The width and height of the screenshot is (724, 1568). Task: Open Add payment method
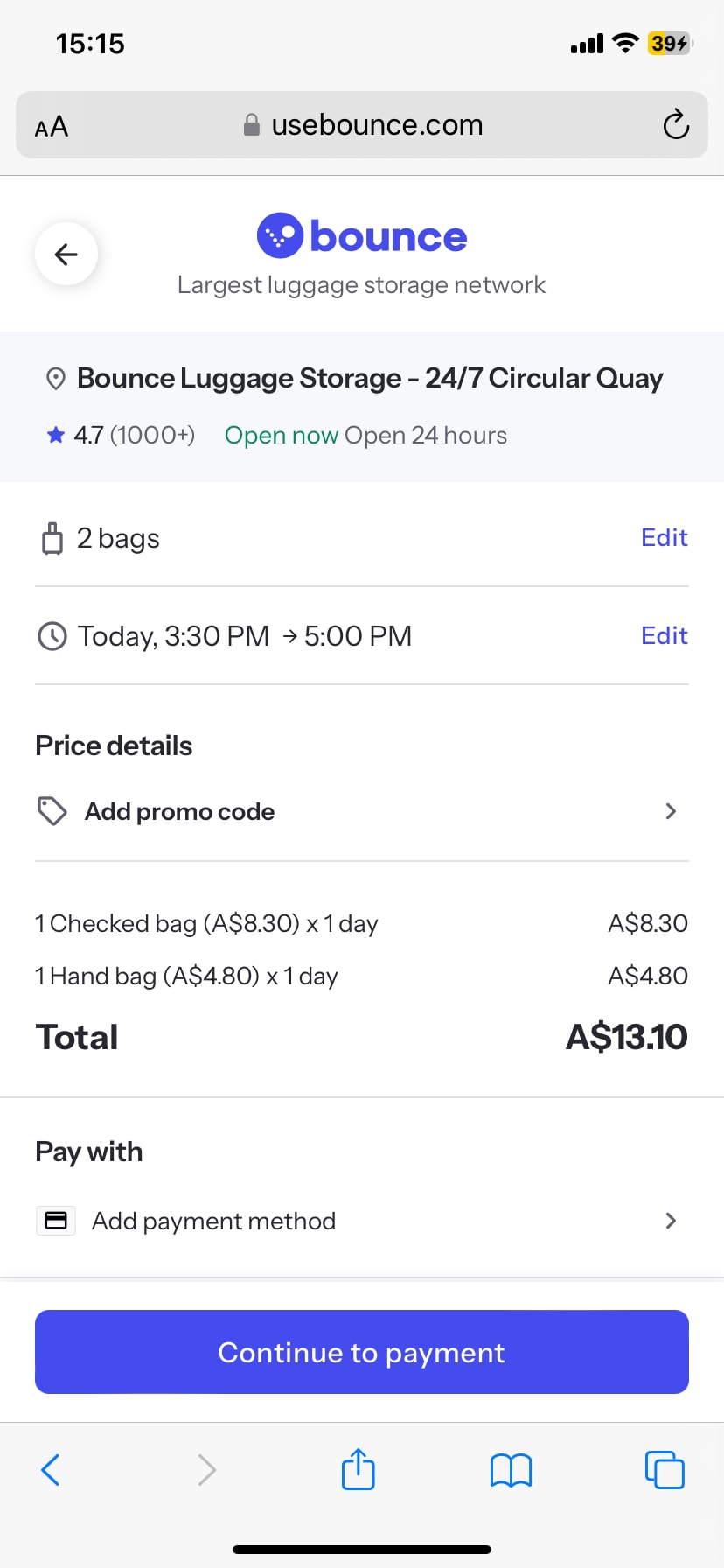pos(362,1221)
